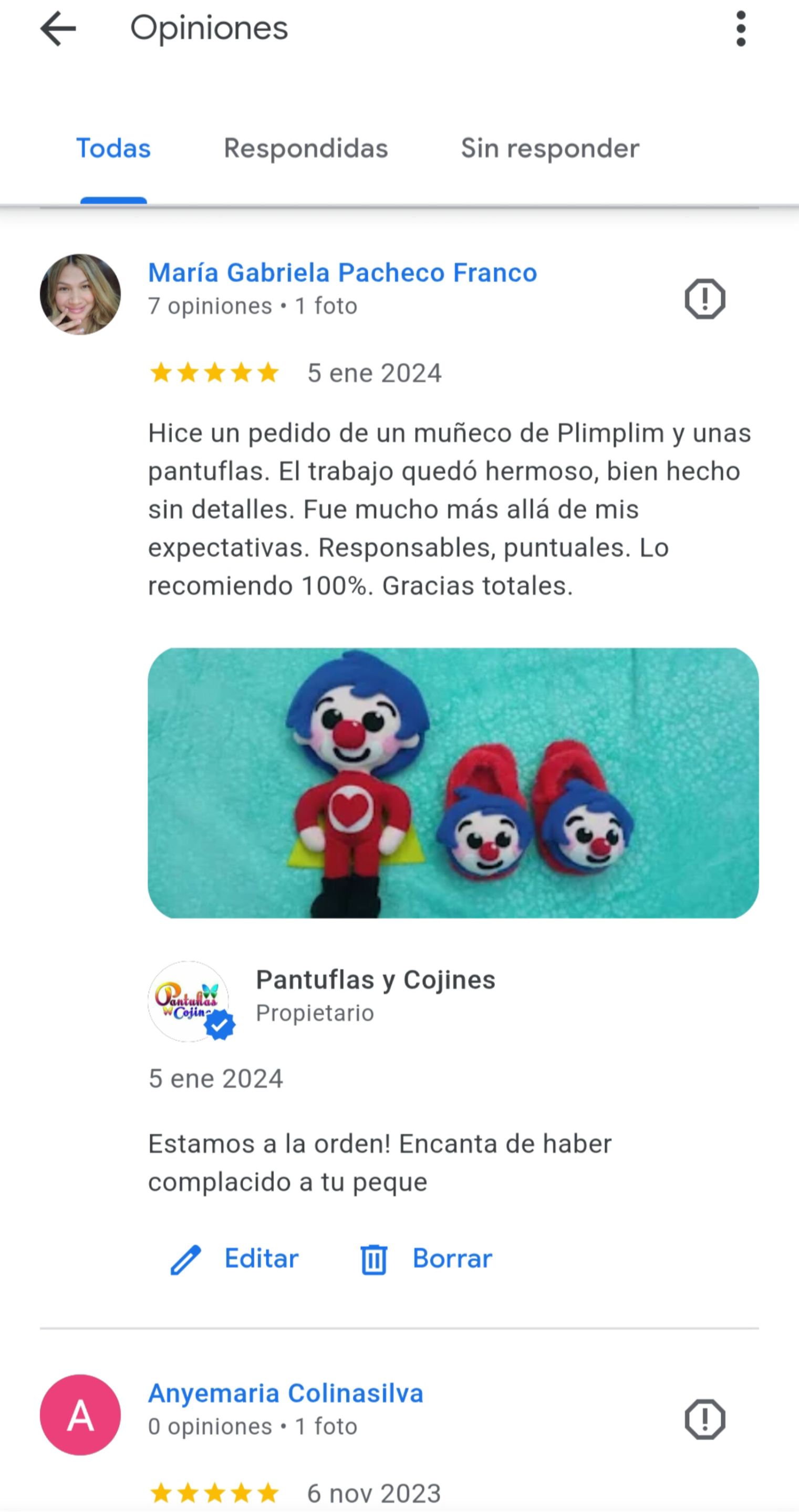This screenshot has width=799, height=1512.
Task: Open María Gabriela Pacheco Franco's profile
Action: coord(342,273)
